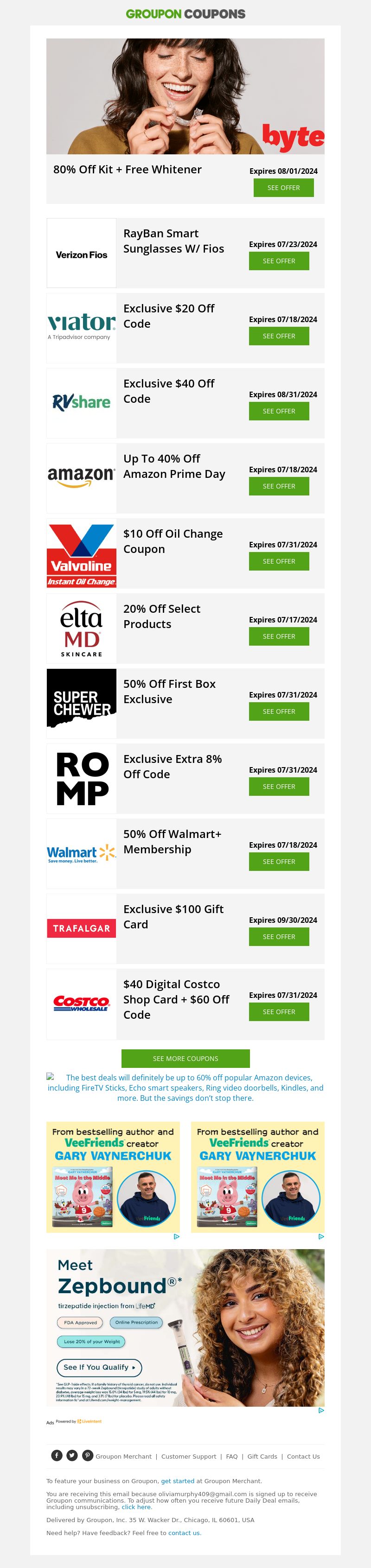Follow the get started merchant link
371x1568 pixels.
177,1481
